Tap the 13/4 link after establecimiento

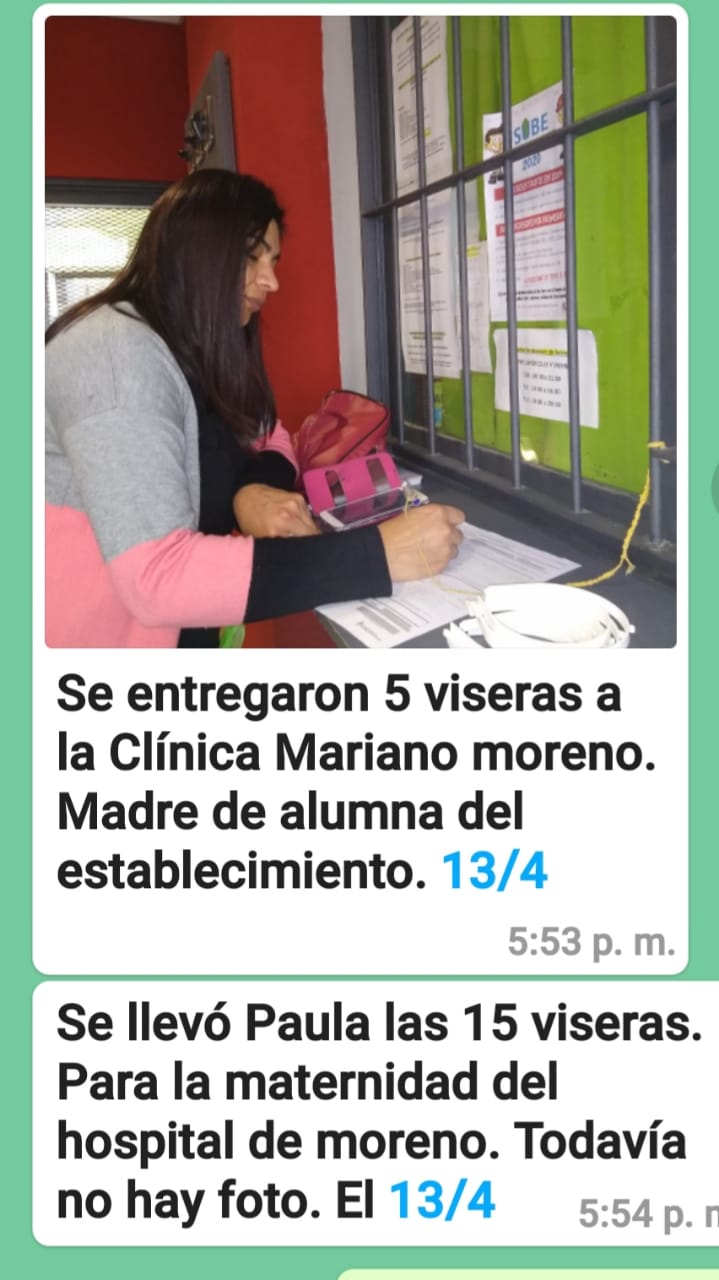[495, 872]
